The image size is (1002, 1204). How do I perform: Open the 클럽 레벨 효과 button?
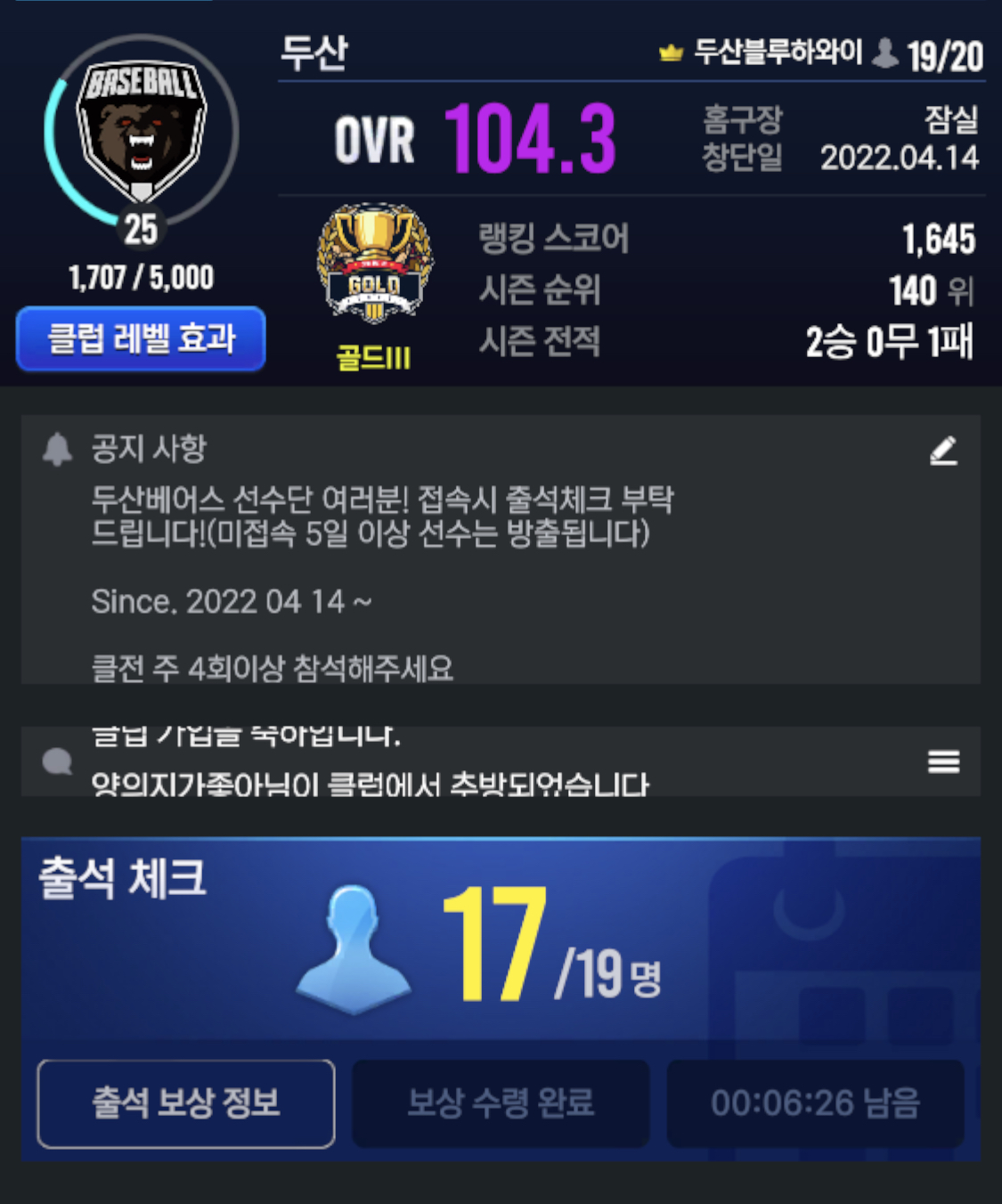(141, 338)
